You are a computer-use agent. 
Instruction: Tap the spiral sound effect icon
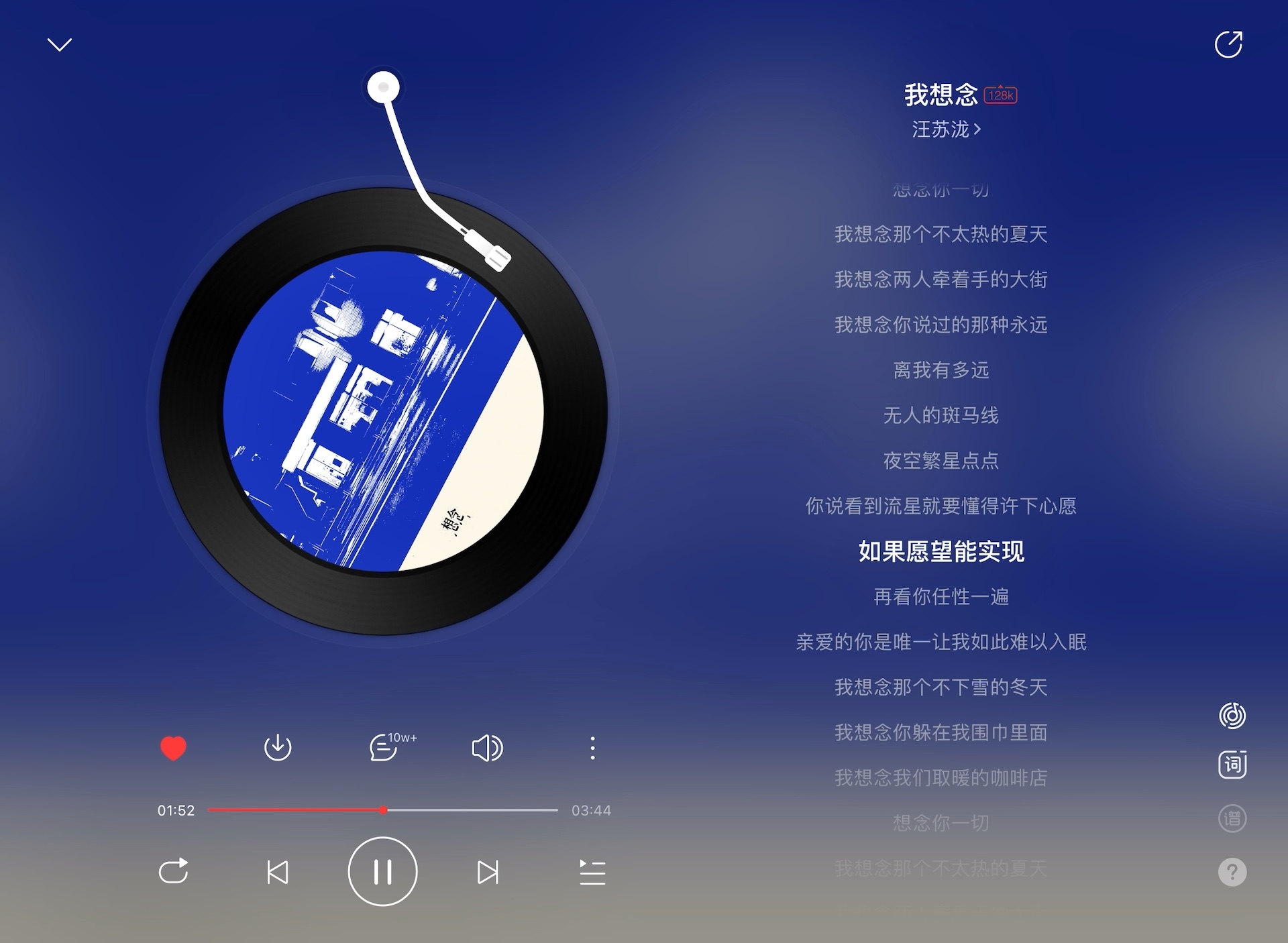click(1232, 716)
